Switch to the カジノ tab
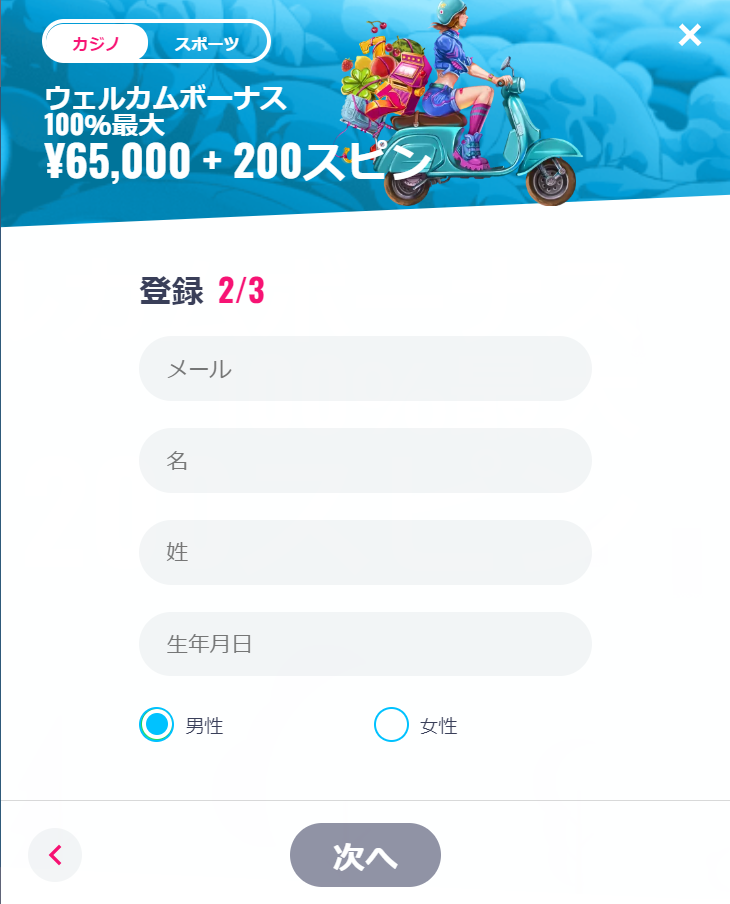This screenshot has width=730, height=904. 96,43
